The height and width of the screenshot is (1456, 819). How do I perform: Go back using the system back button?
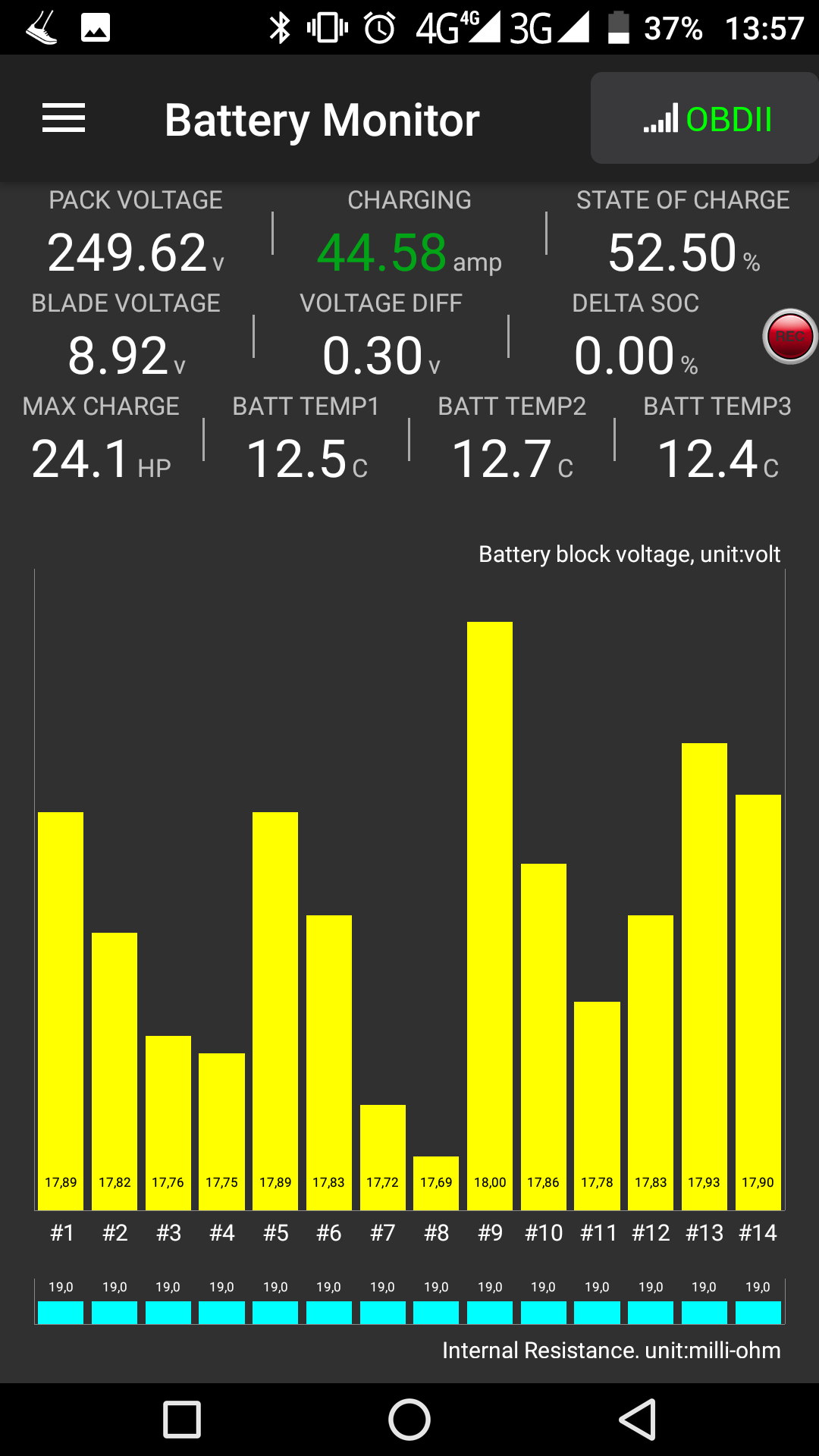point(638,1419)
